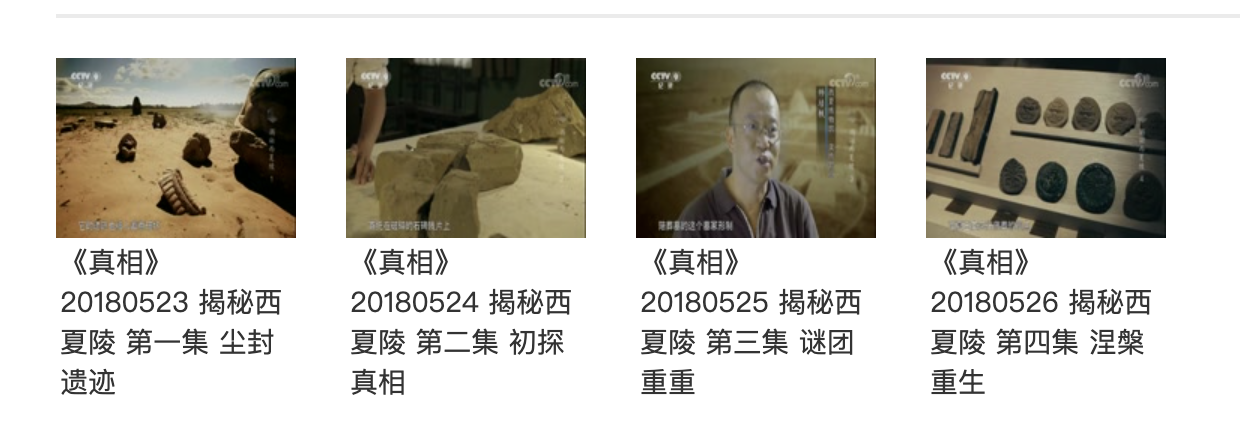1240x442 pixels.
Task: Open the 20180523 揭秘西夏陵 title link
Action: [x=170, y=322]
